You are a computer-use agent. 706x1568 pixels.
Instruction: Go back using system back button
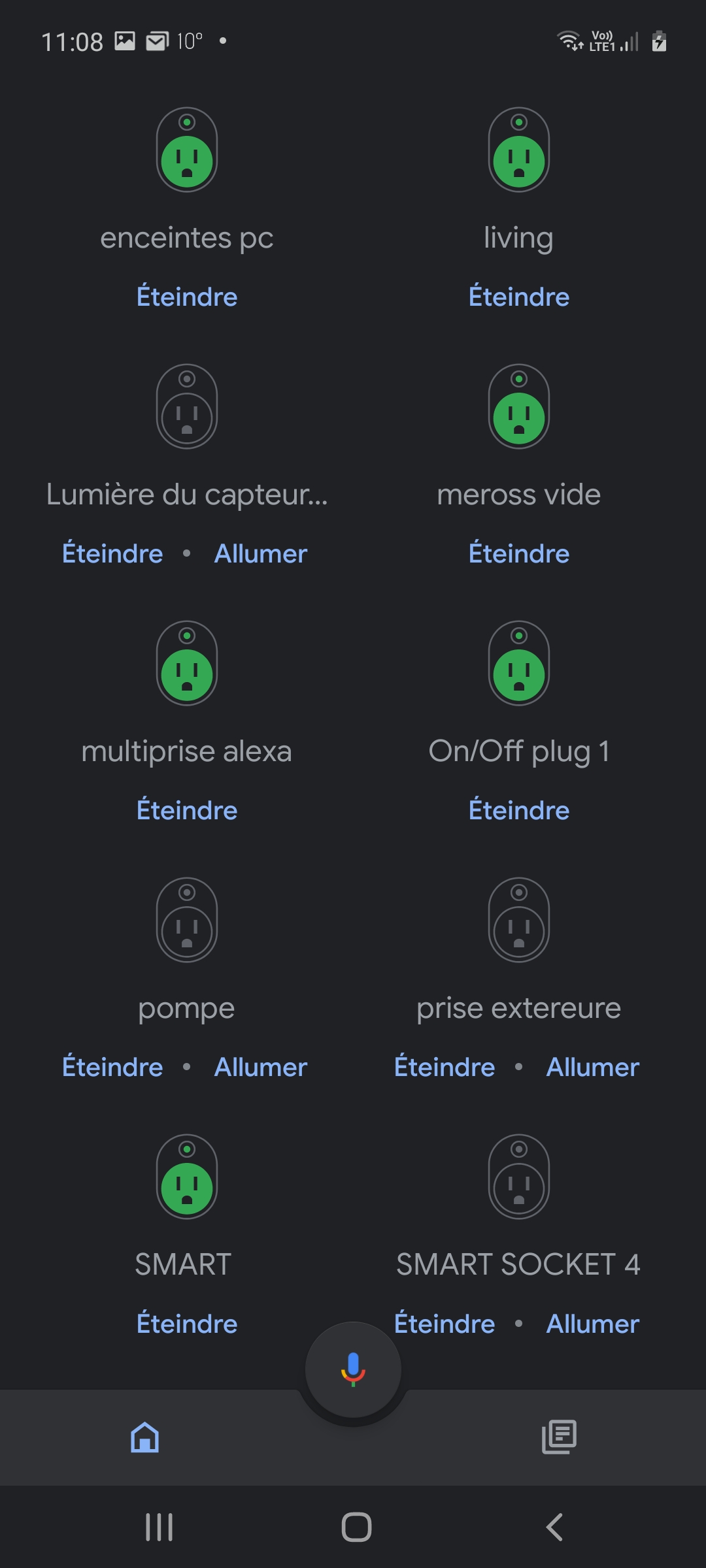[554, 1527]
